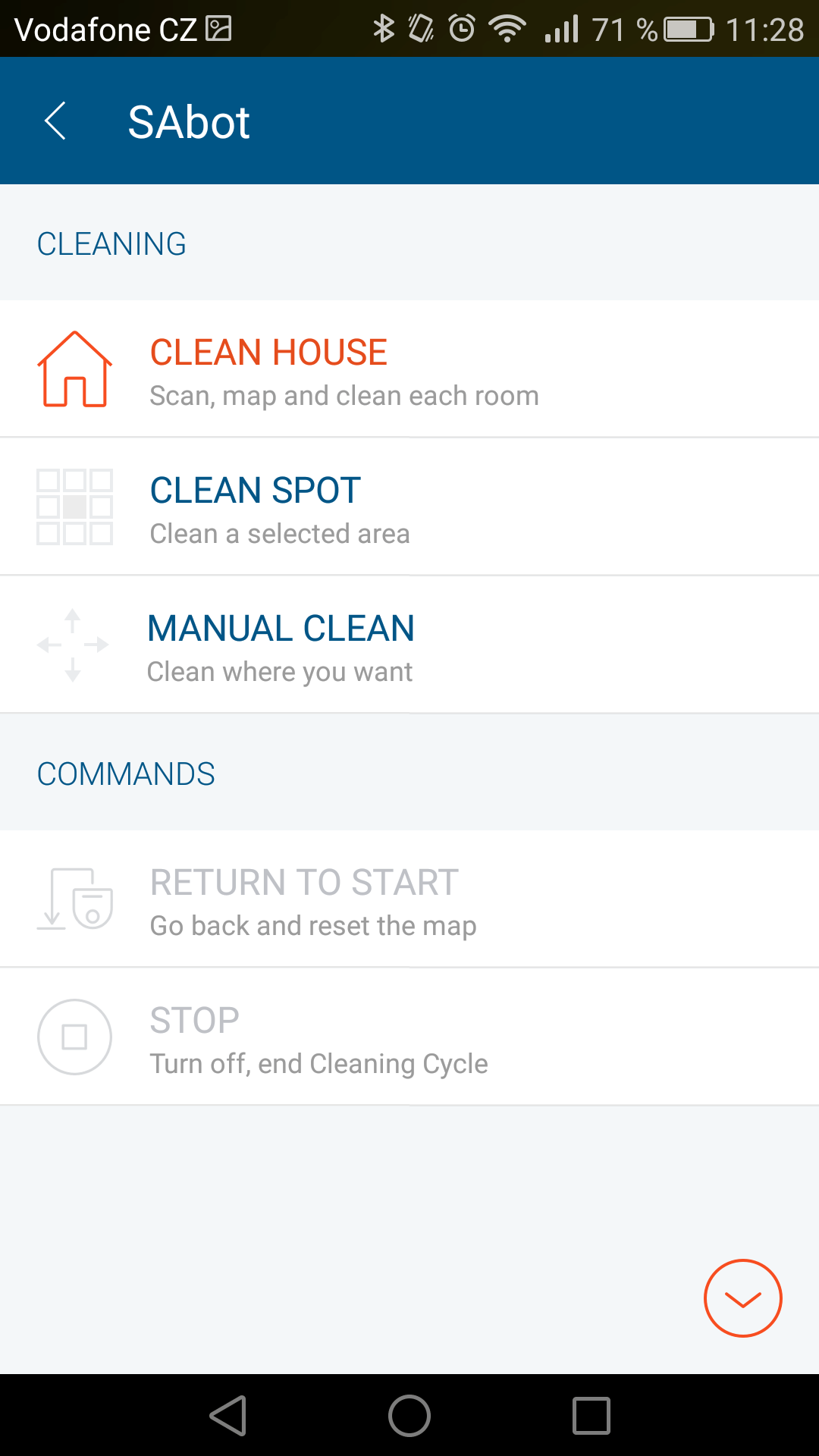Tap the system home button
Screen dimensions: 819x1456
(x=409, y=1416)
